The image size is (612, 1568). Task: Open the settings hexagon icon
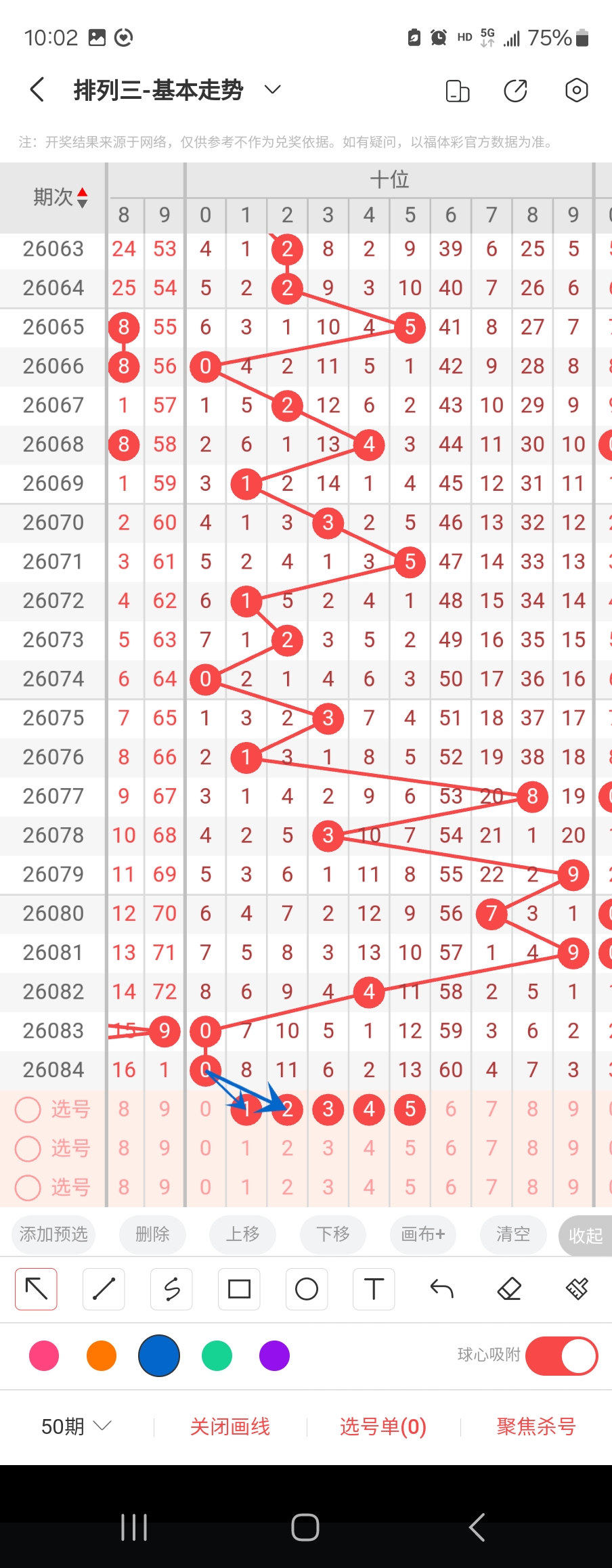click(x=576, y=90)
